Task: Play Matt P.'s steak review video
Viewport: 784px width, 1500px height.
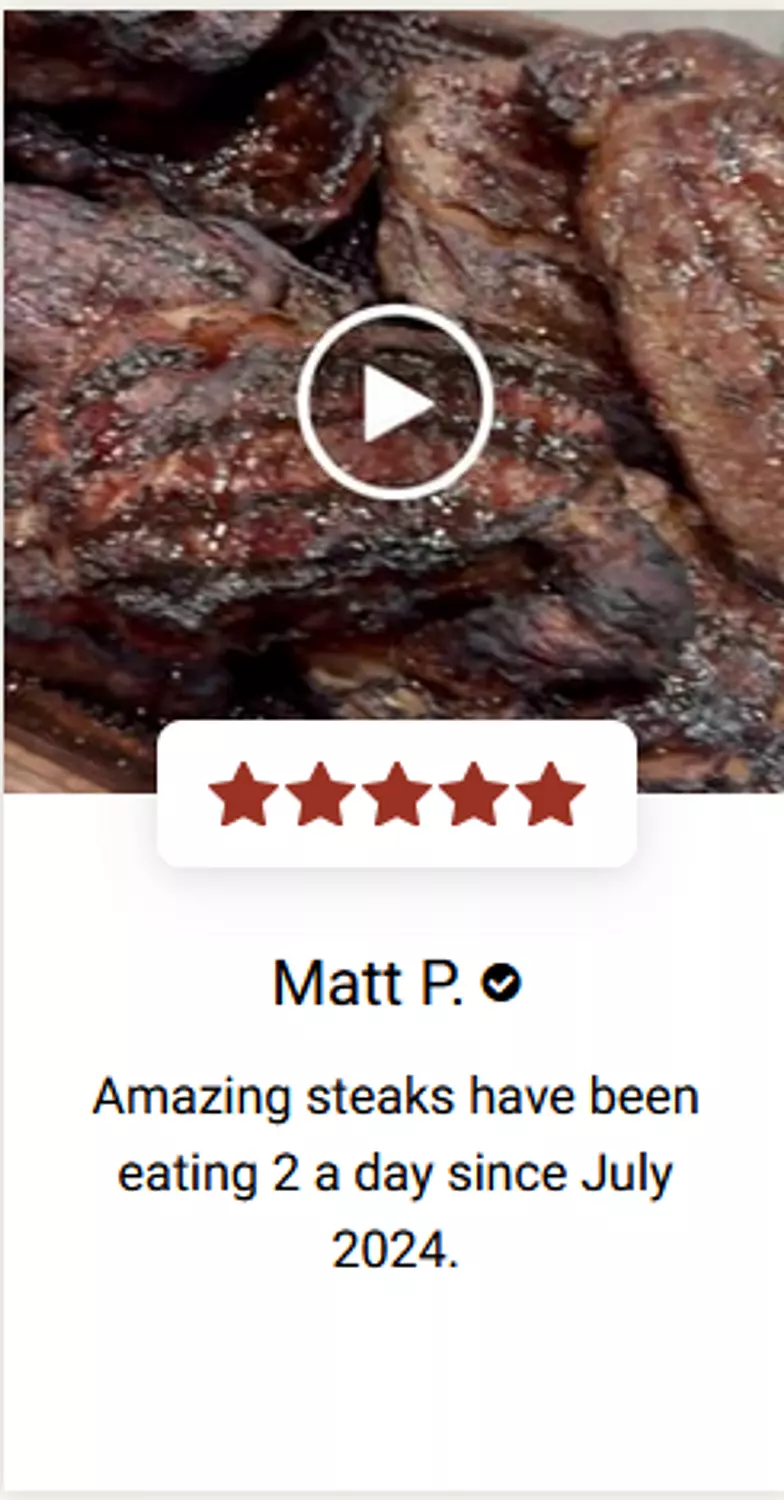Action: pos(395,402)
